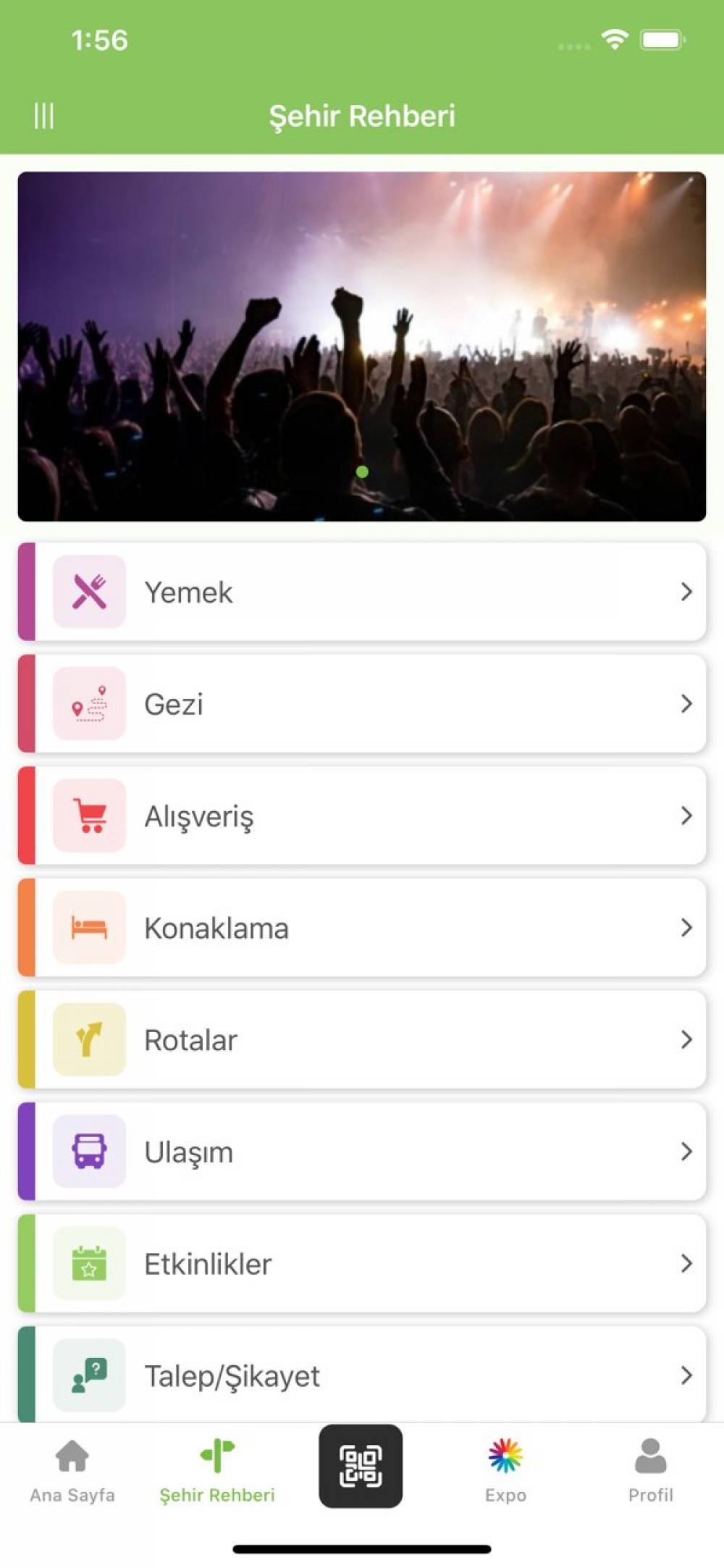Screen dimensions: 724x1568
Task: Launch the QR code scanner
Action: (361, 1466)
